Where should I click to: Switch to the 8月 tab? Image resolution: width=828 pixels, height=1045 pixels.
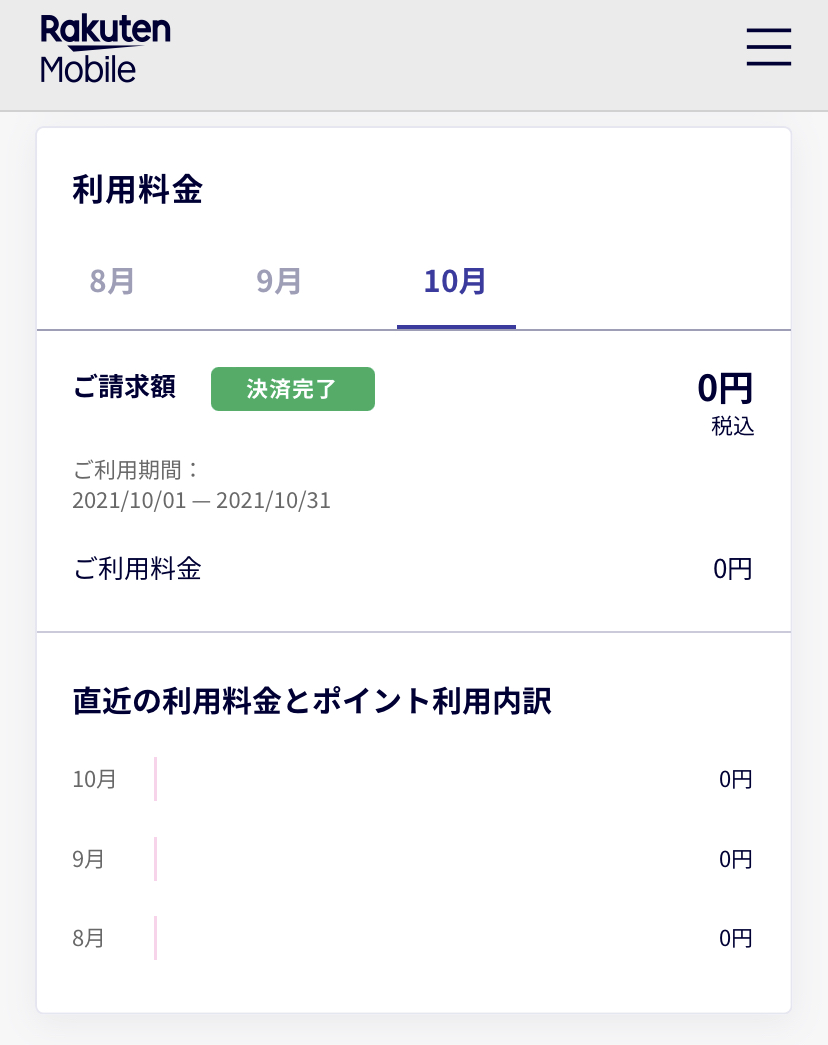112,282
